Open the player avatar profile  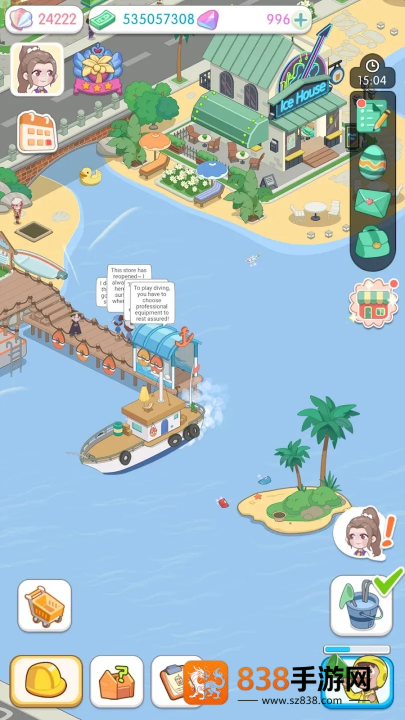[37, 69]
